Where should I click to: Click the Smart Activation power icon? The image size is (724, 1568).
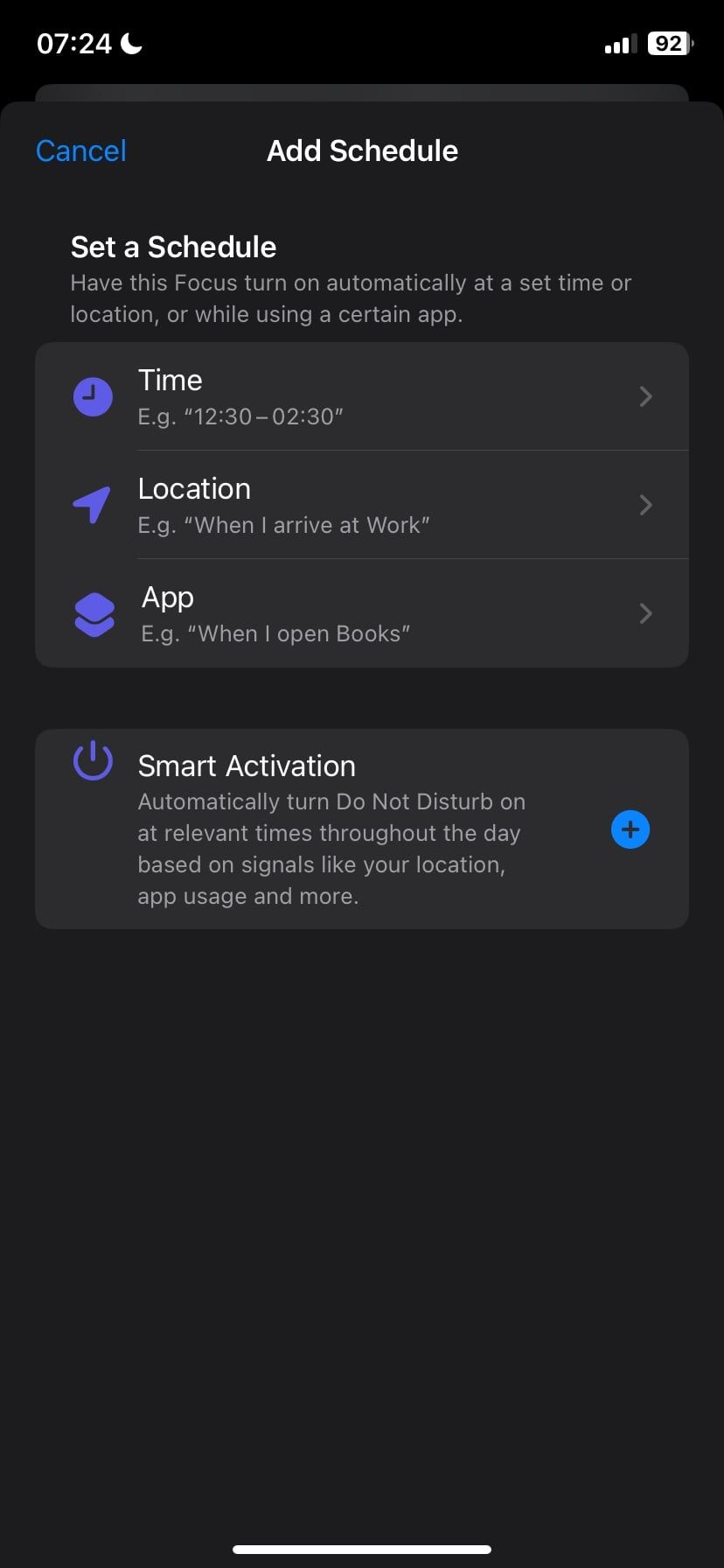[x=93, y=761]
